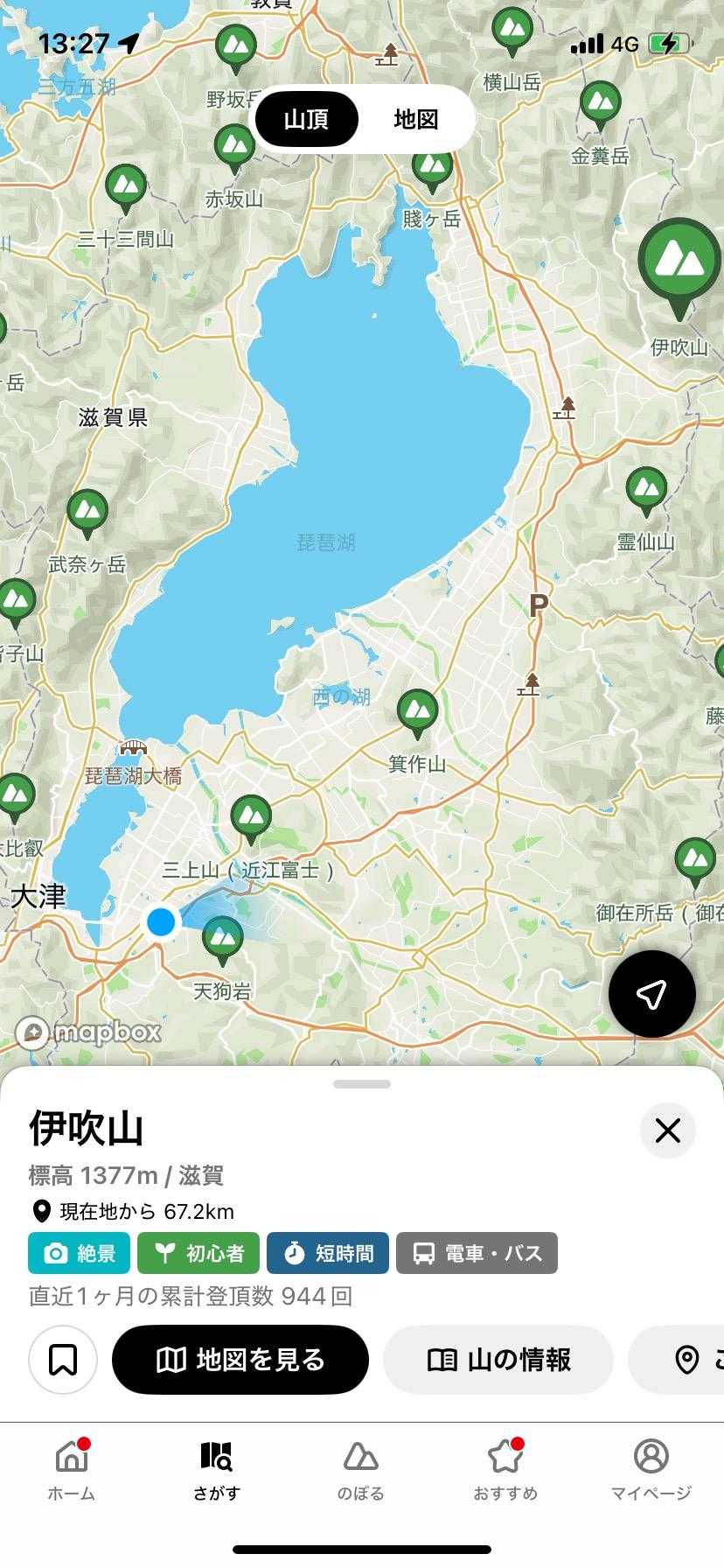This screenshot has height=1568, width=724.
Task: Select the 電車・バス tag chip
Action: click(477, 1253)
